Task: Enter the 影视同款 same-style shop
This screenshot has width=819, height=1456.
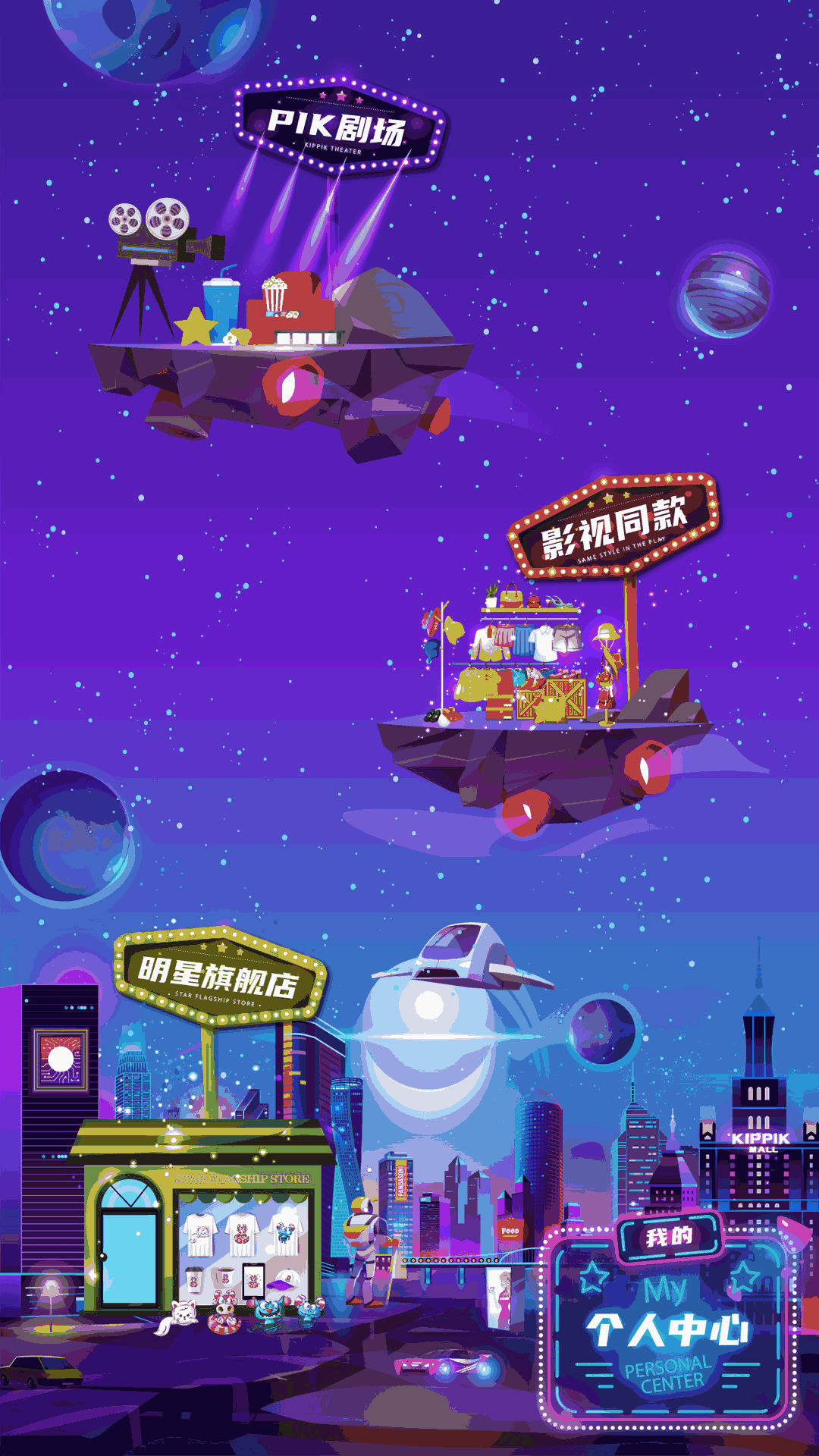Action: (613, 525)
